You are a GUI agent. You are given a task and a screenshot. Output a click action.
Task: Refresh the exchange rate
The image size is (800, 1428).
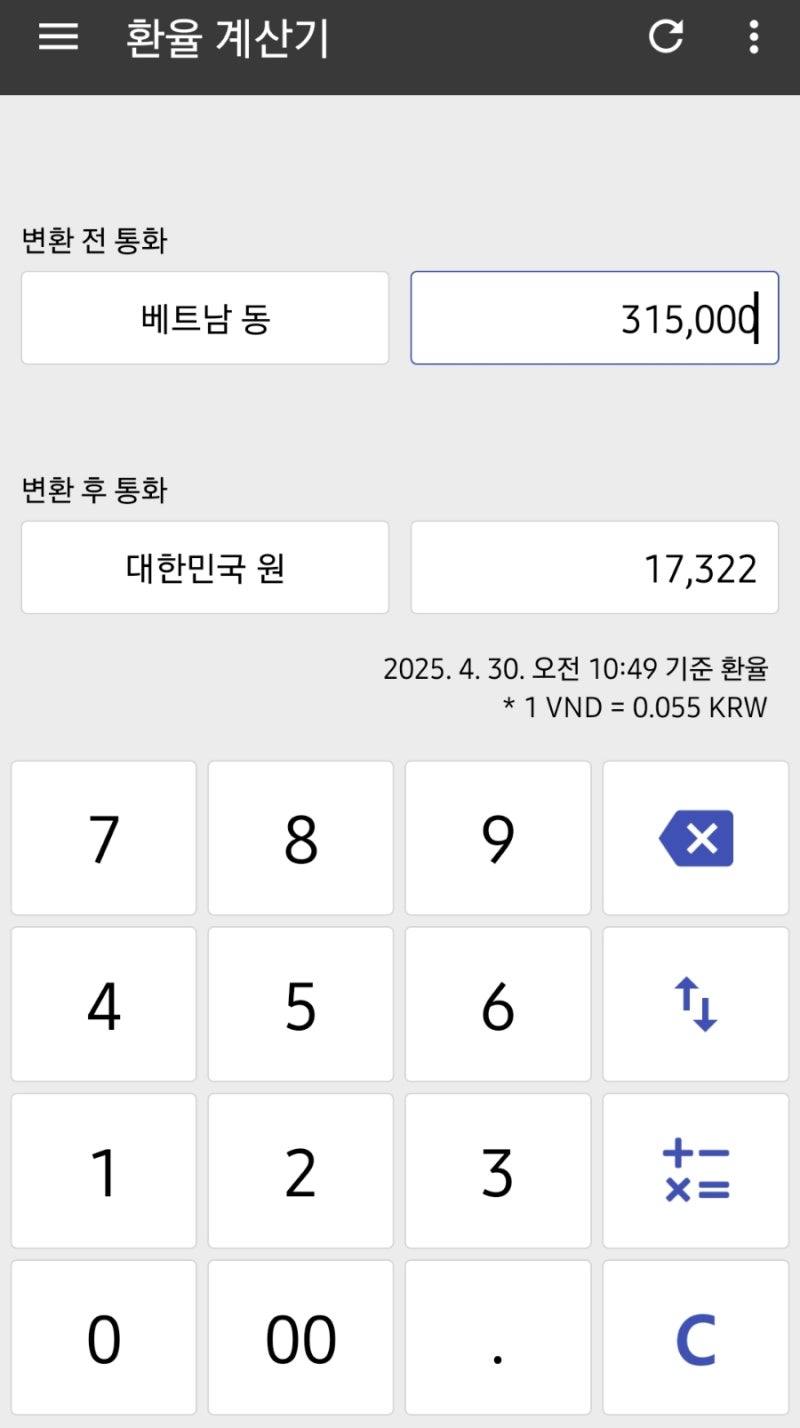click(666, 38)
